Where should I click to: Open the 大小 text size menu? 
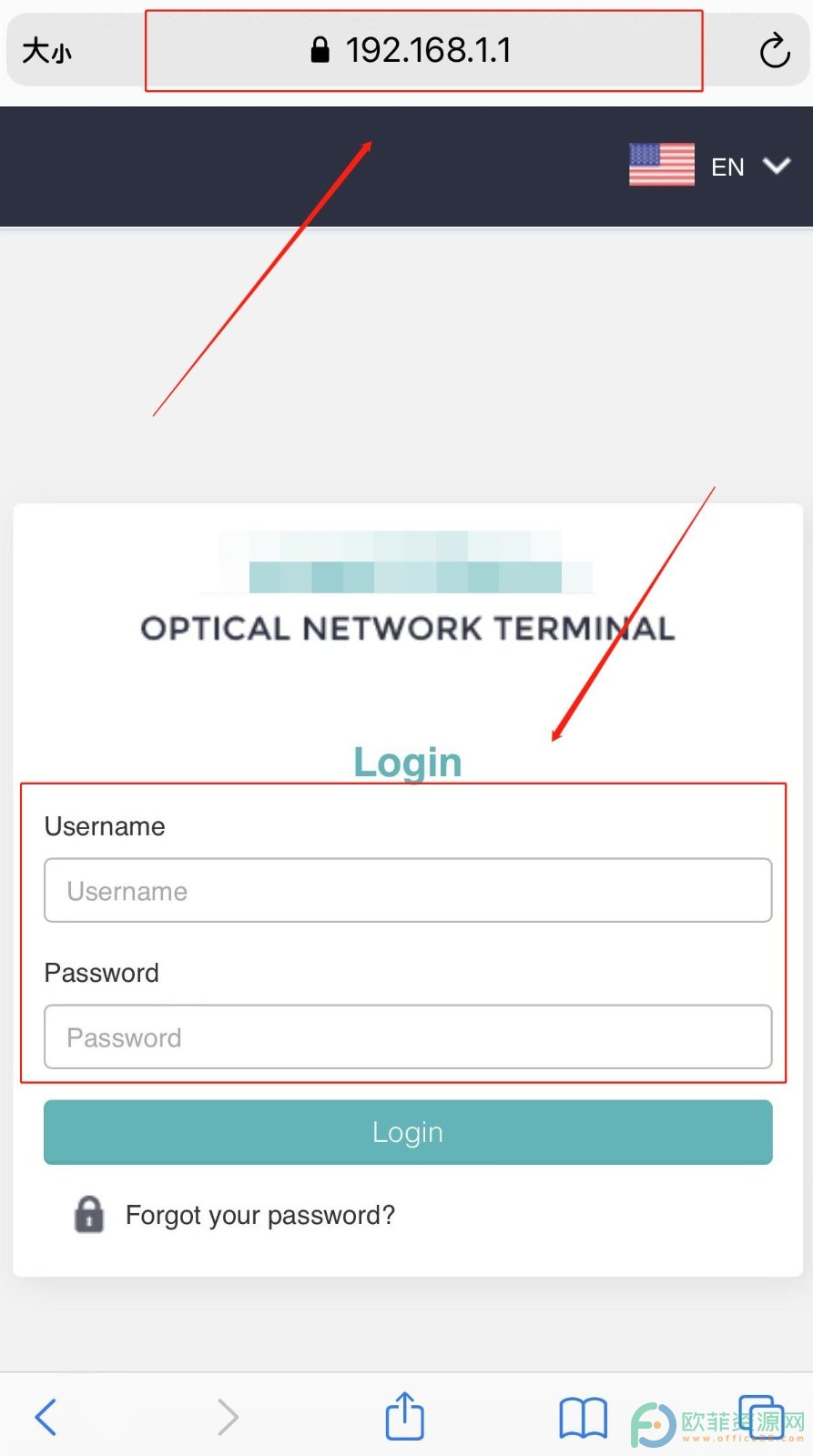(46, 51)
